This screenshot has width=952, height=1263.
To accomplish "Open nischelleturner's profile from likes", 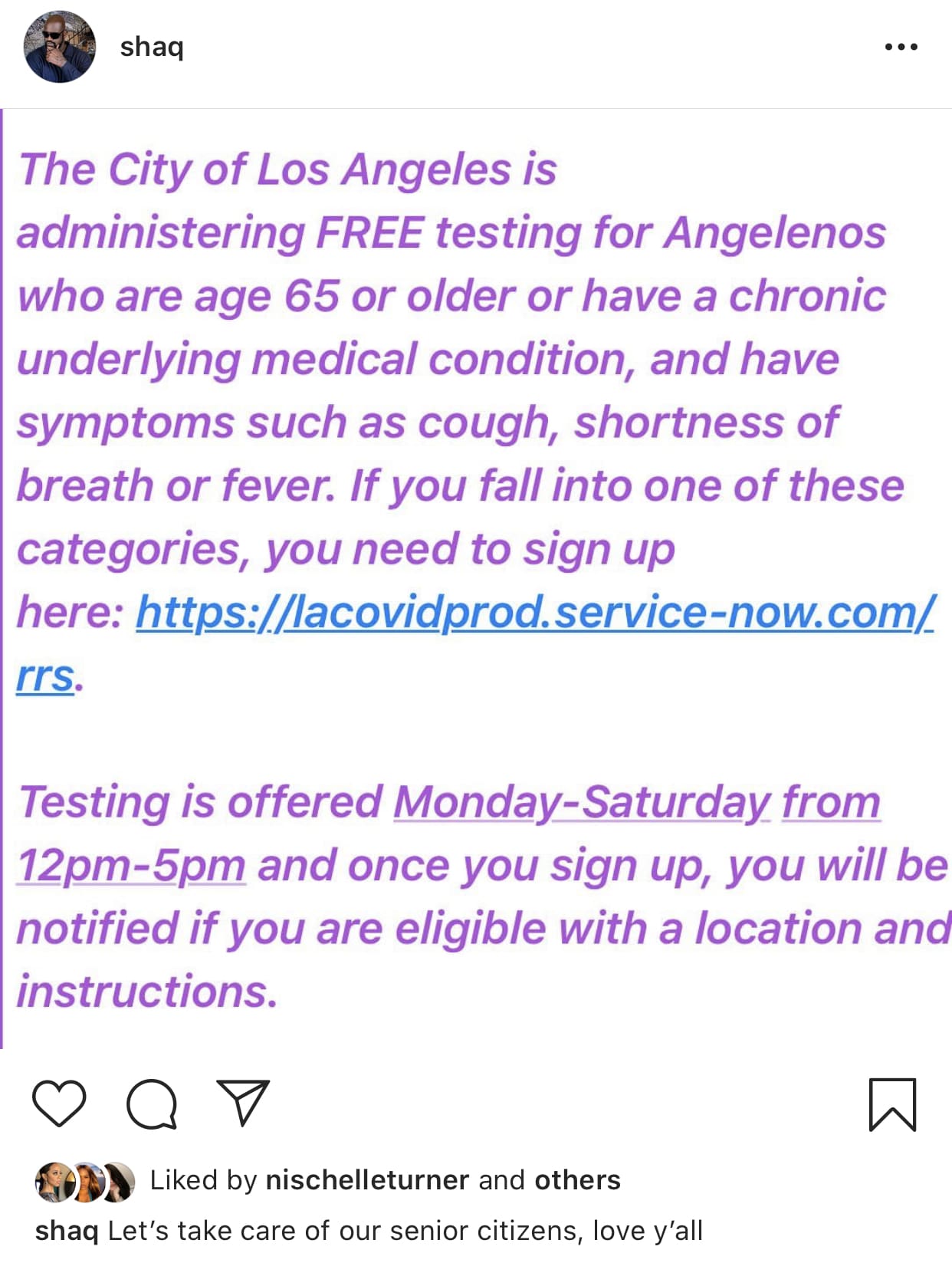I will pyautogui.click(x=367, y=1179).
